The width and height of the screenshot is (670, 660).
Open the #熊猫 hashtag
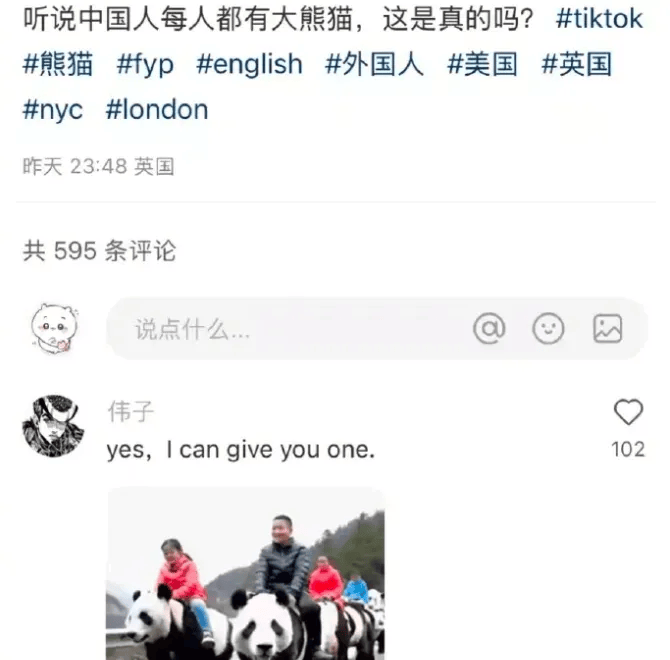click(x=58, y=65)
